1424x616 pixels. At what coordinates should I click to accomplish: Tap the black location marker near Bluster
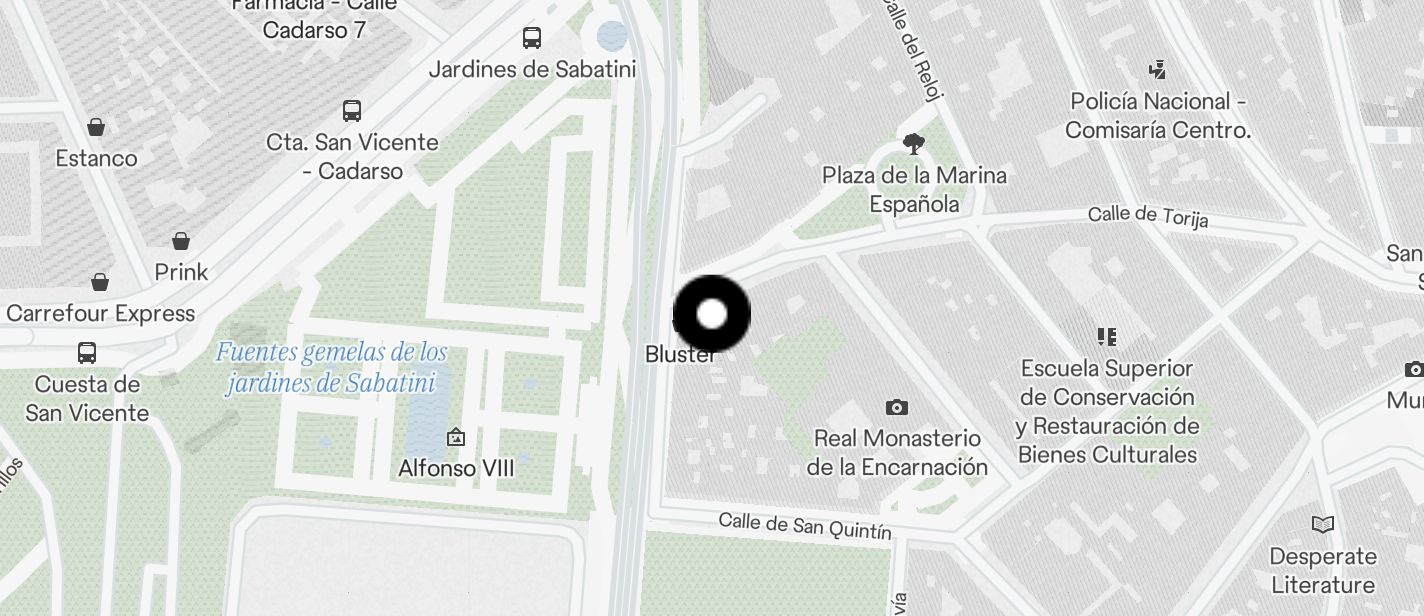click(x=711, y=314)
